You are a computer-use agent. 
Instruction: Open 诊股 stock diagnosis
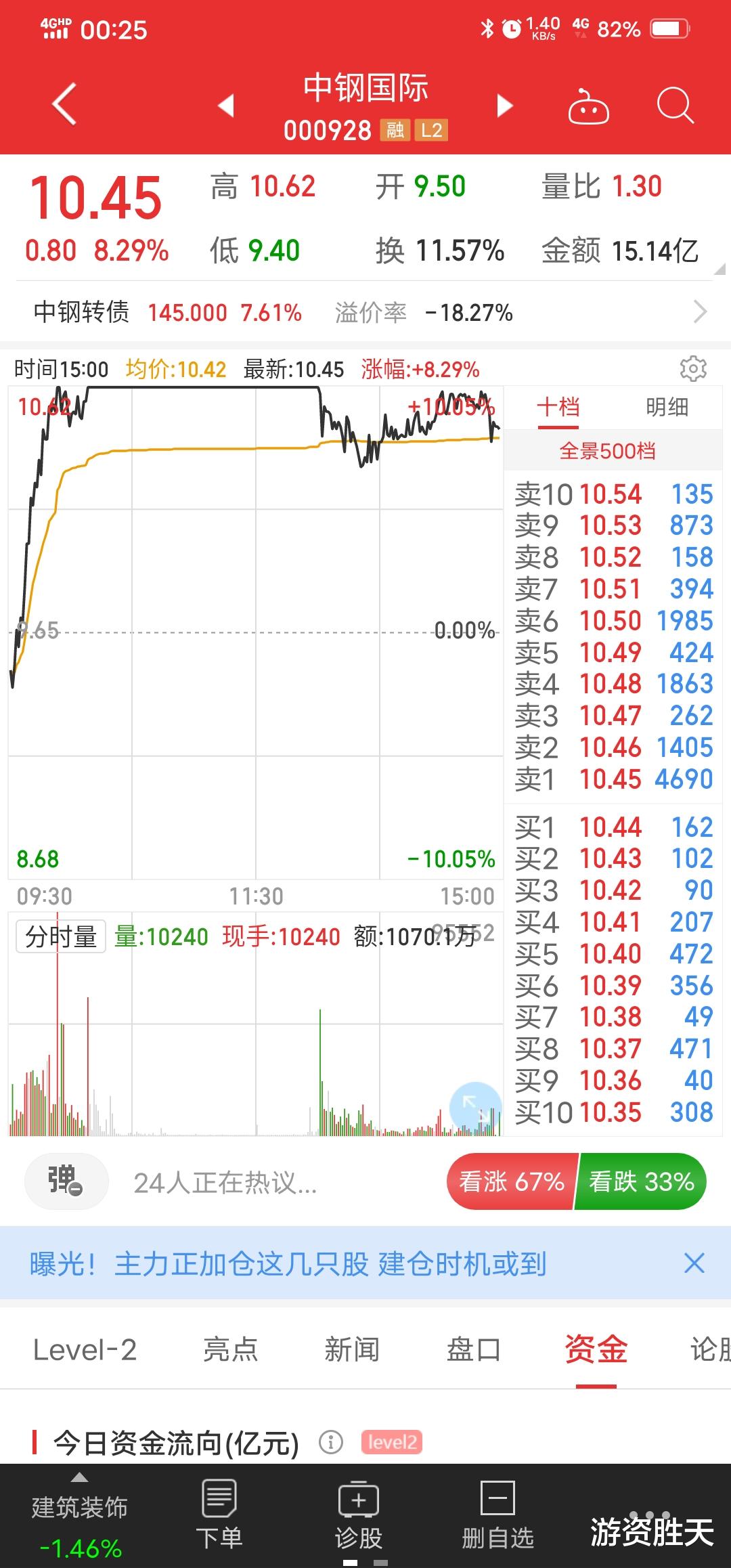coord(359,1515)
